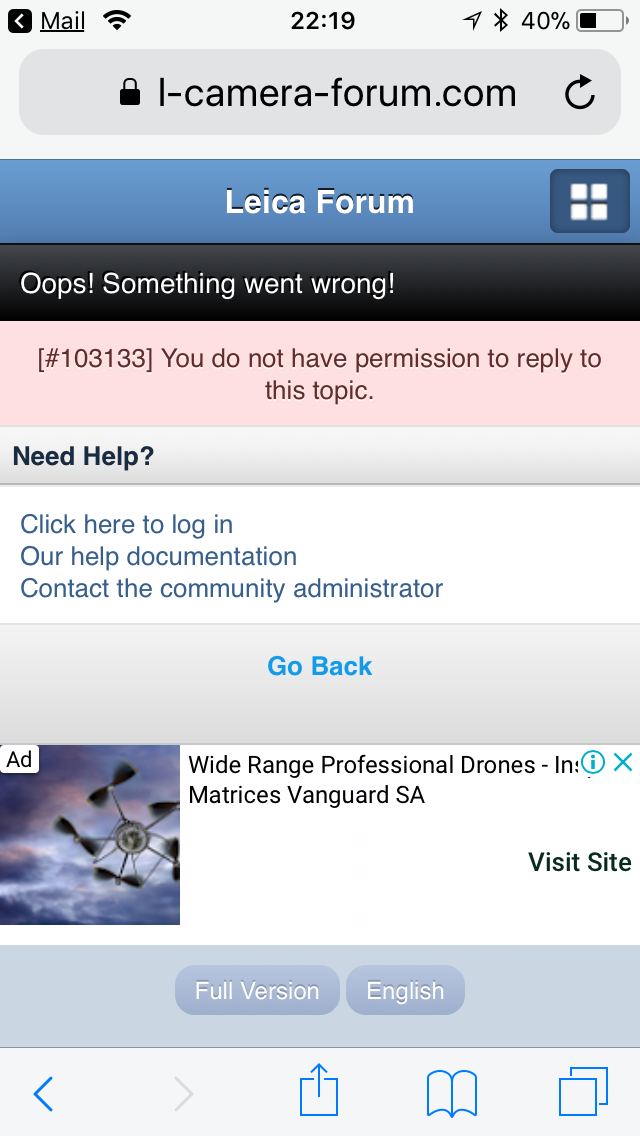This screenshot has height=1136, width=640.
Task: Open the drone ad image
Action: 90,835
